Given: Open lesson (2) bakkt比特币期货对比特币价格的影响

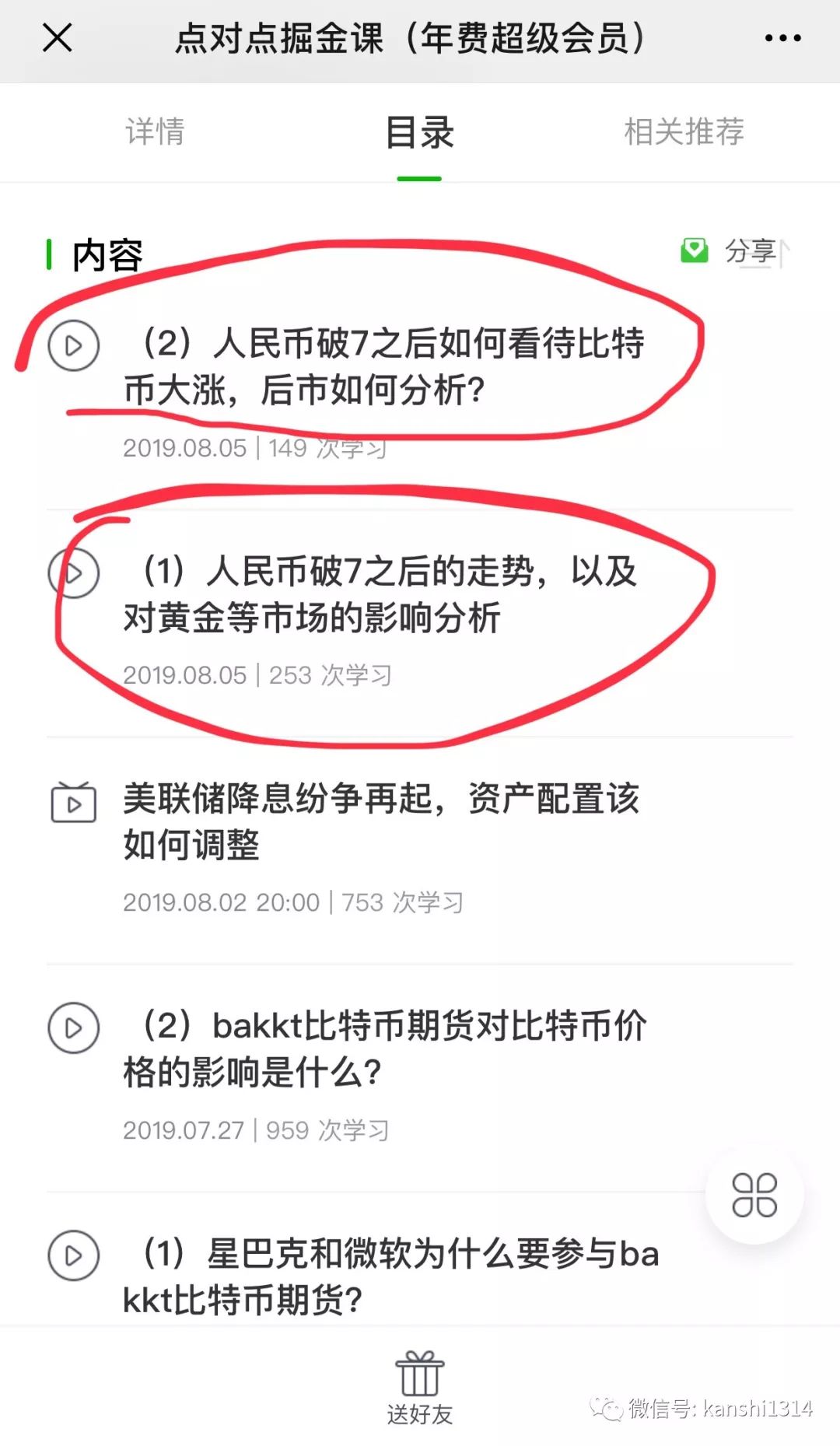Looking at the screenshot, I should (x=383, y=1049).
